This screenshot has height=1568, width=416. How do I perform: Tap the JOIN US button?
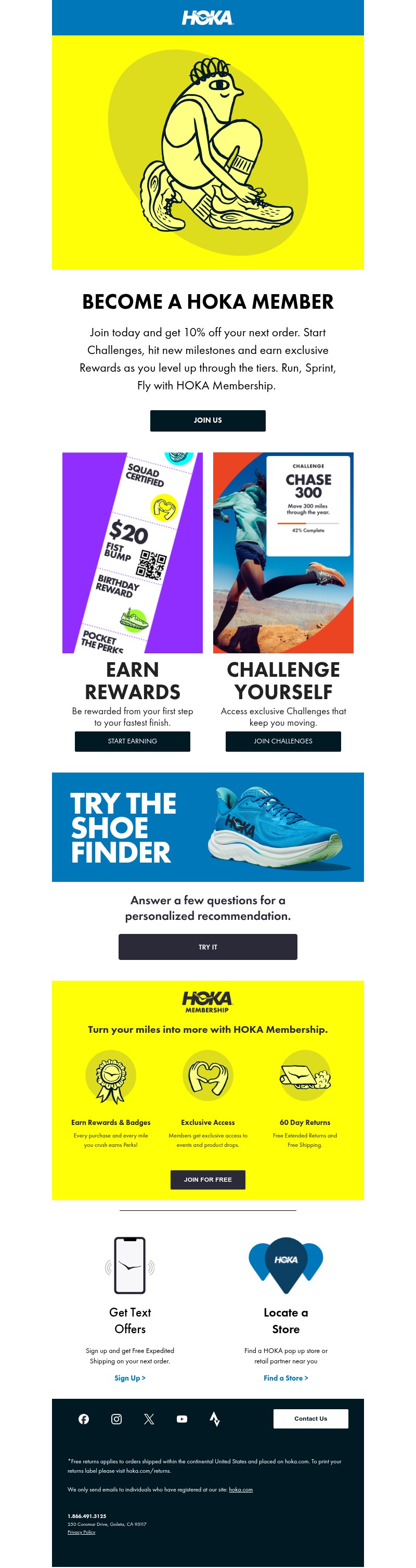point(207,421)
